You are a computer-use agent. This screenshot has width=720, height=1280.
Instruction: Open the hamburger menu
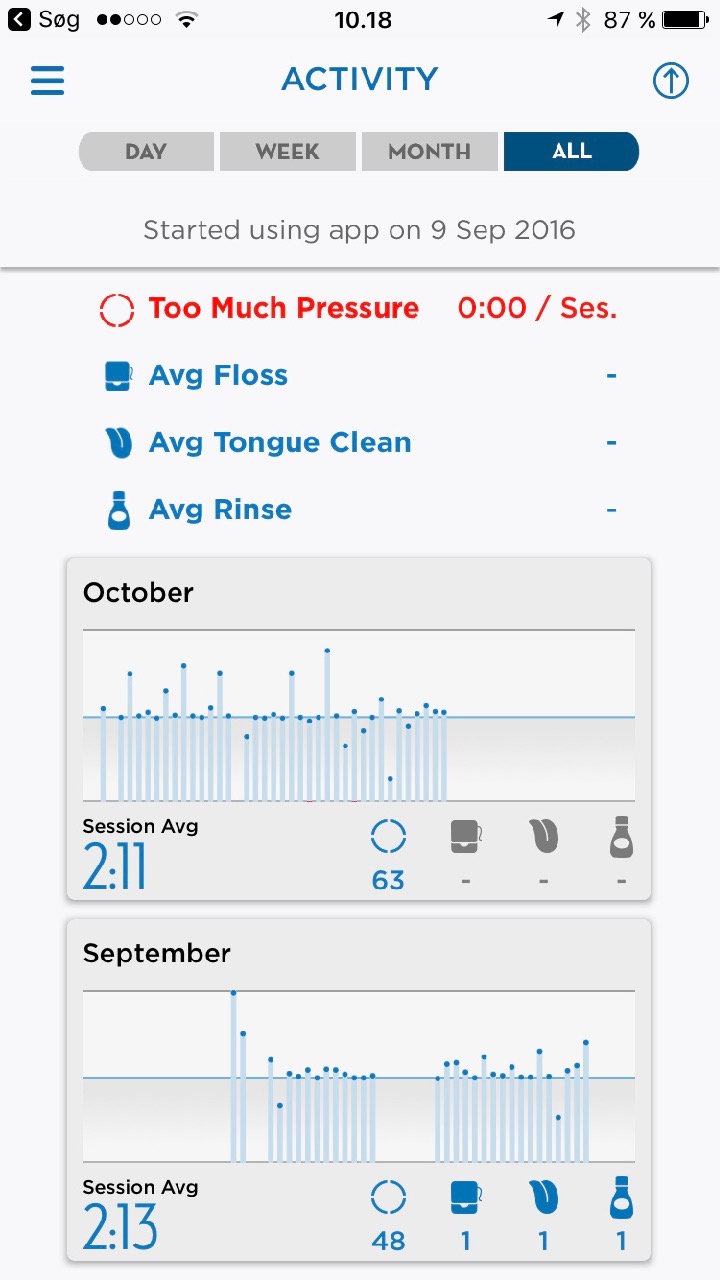pyautogui.click(x=48, y=80)
